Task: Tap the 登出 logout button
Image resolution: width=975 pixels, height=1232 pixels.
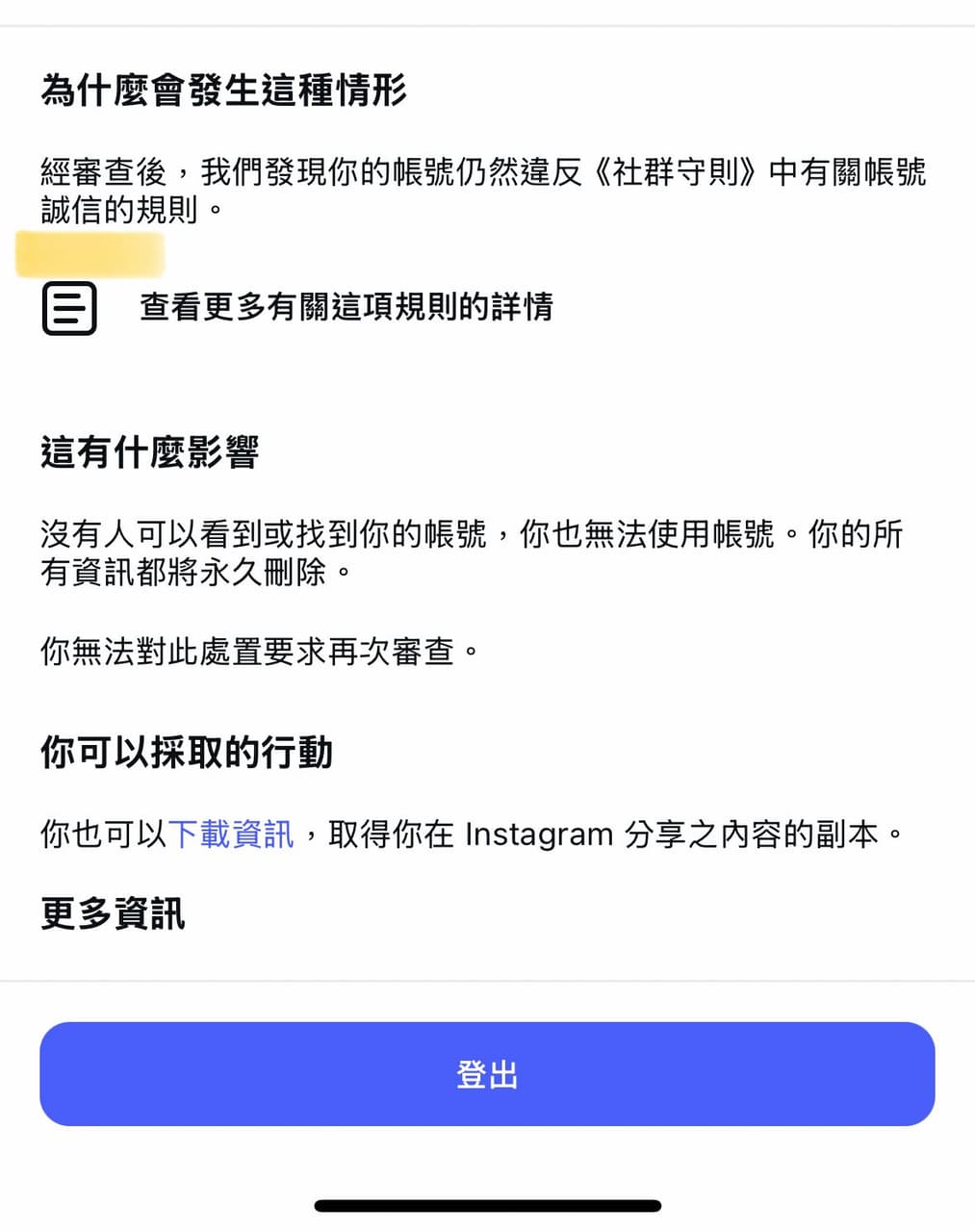Action: 487,1074
